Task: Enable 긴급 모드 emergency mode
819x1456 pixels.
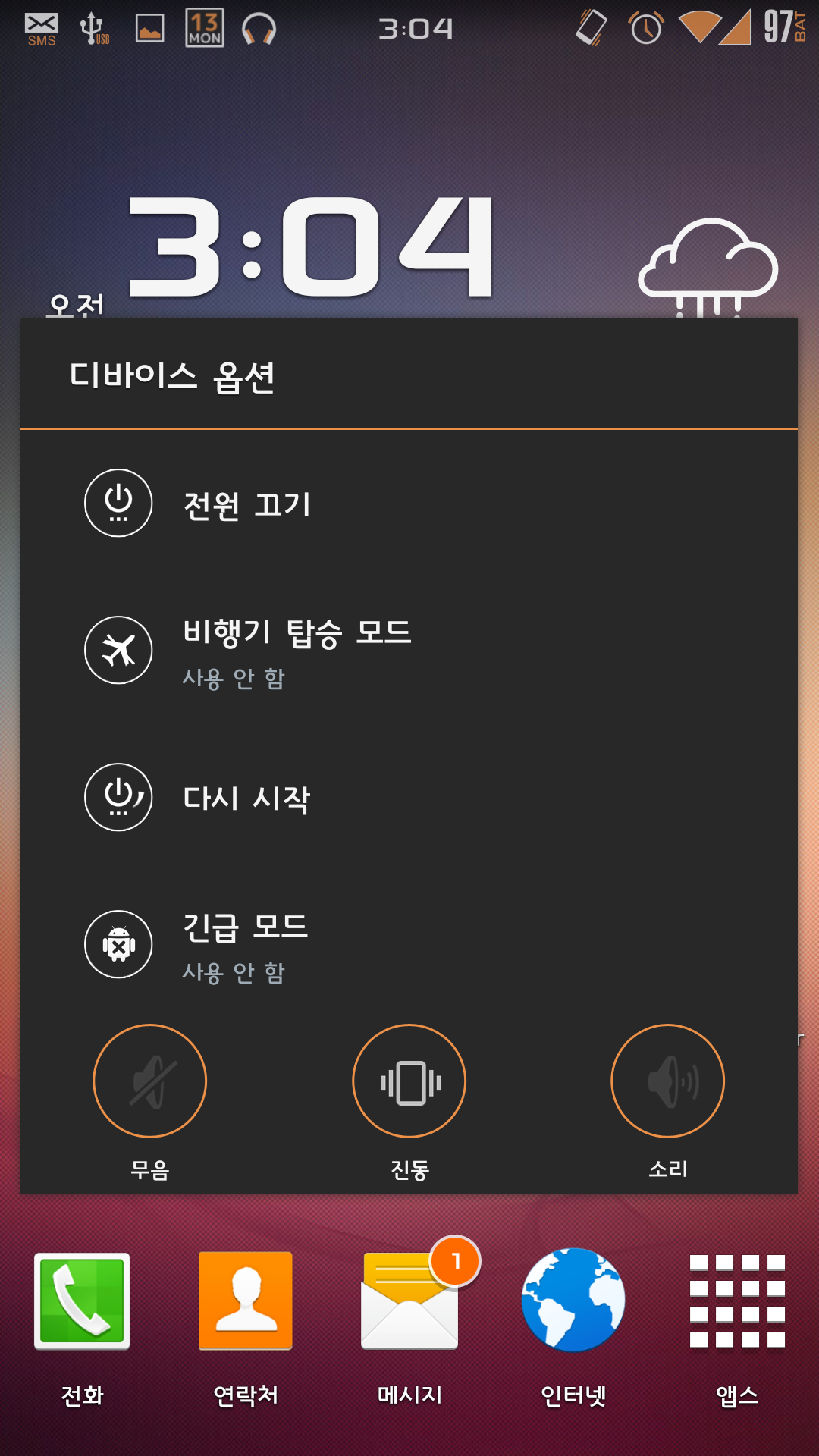Action: coord(245,945)
